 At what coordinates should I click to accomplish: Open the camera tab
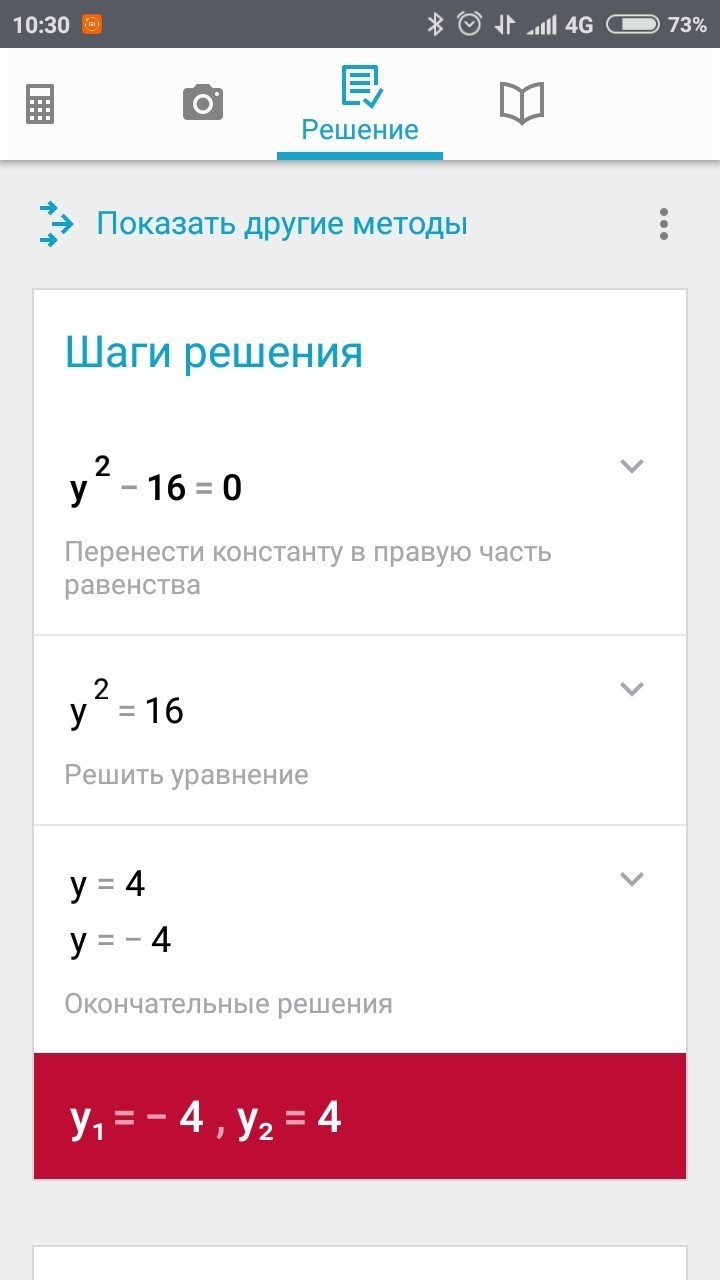(202, 103)
